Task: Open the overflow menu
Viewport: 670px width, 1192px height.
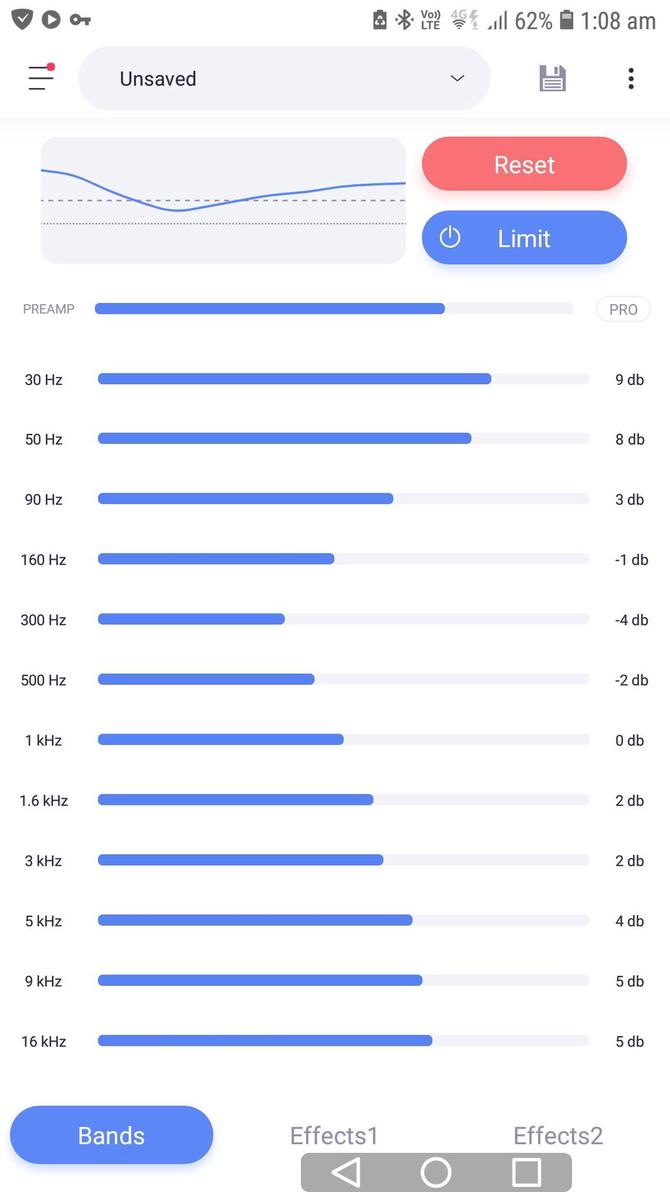Action: pos(630,78)
